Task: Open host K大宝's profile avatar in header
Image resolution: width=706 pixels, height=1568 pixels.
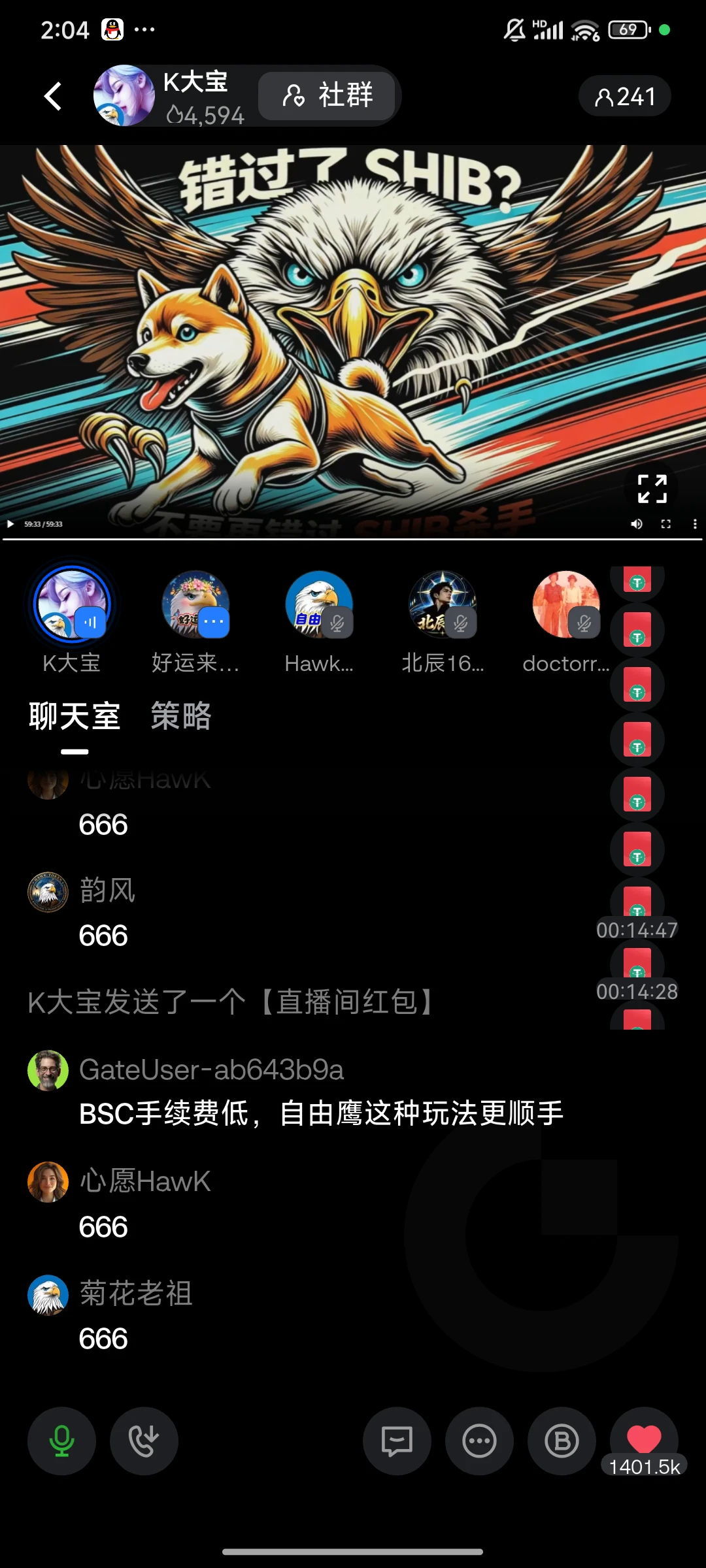Action: coord(124,95)
